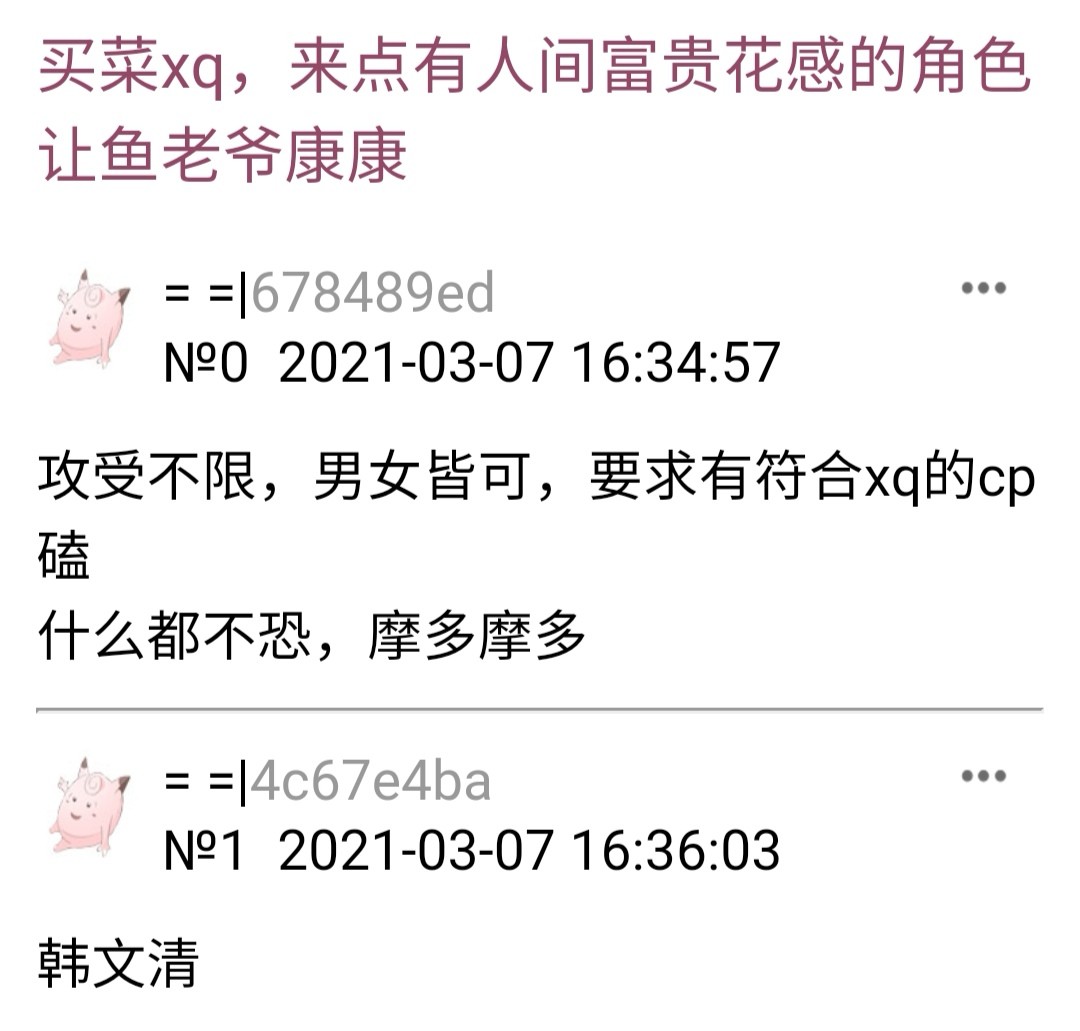Tap the avatar of user 678489ed

90,320
